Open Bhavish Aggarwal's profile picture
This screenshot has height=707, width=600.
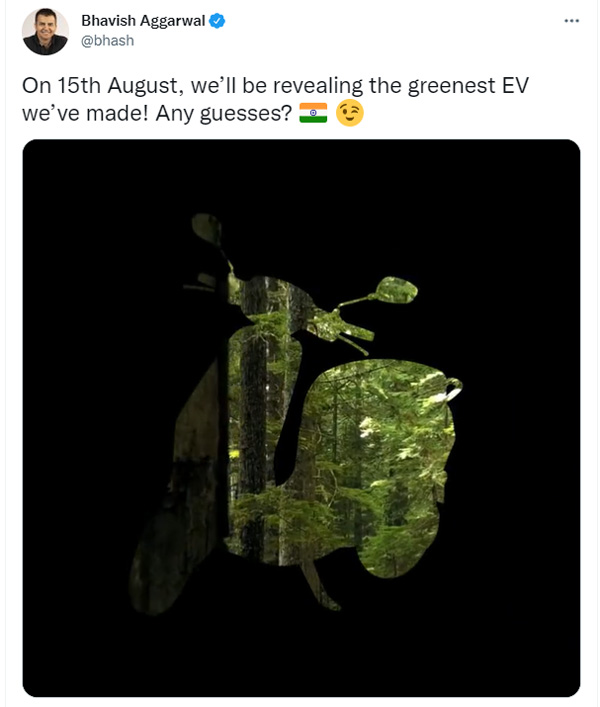(45, 31)
